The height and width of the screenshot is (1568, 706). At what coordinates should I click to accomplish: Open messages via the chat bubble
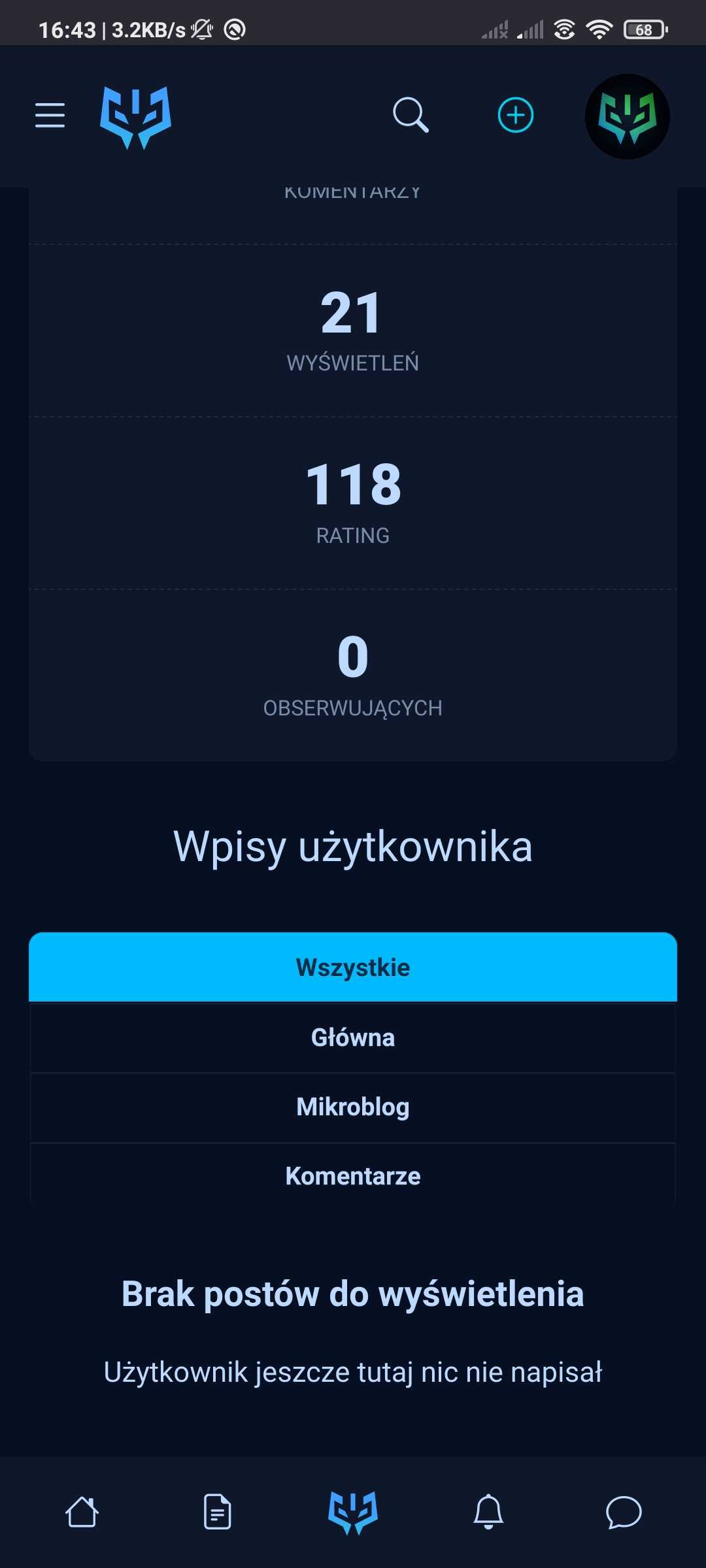[624, 1512]
